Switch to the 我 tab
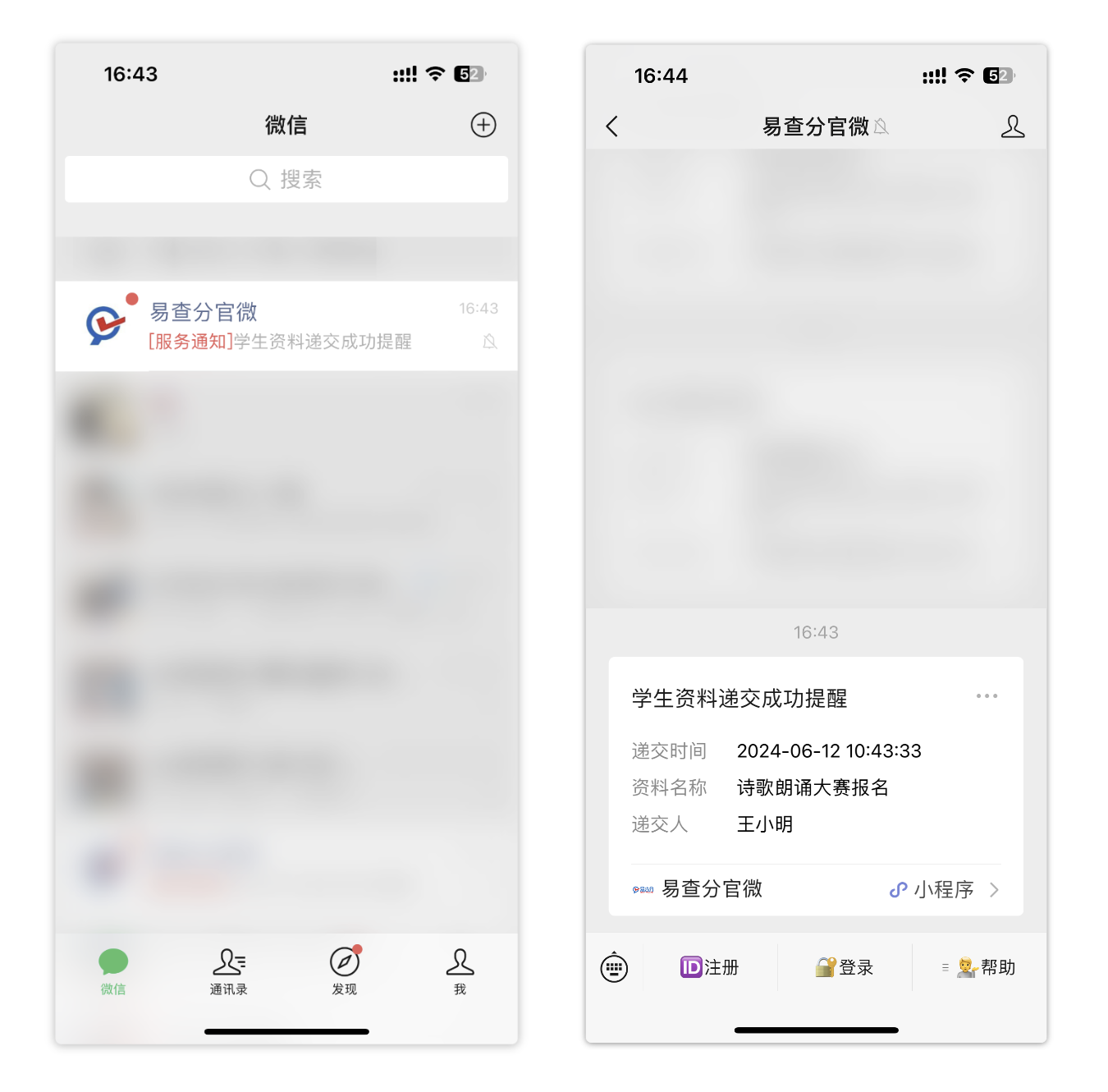Image resolution: width=1108 pixels, height=1092 pixels. pos(460,971)
